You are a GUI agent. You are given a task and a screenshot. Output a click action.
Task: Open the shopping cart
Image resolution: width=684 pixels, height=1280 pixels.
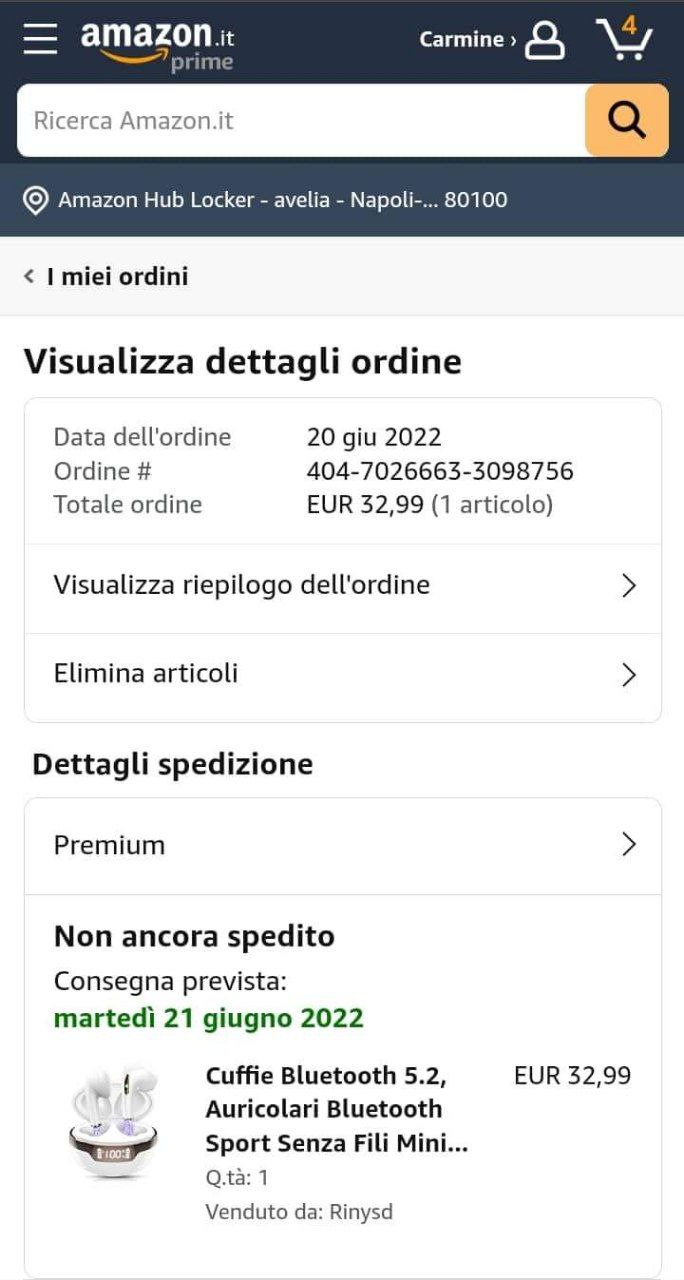(624, 39)
